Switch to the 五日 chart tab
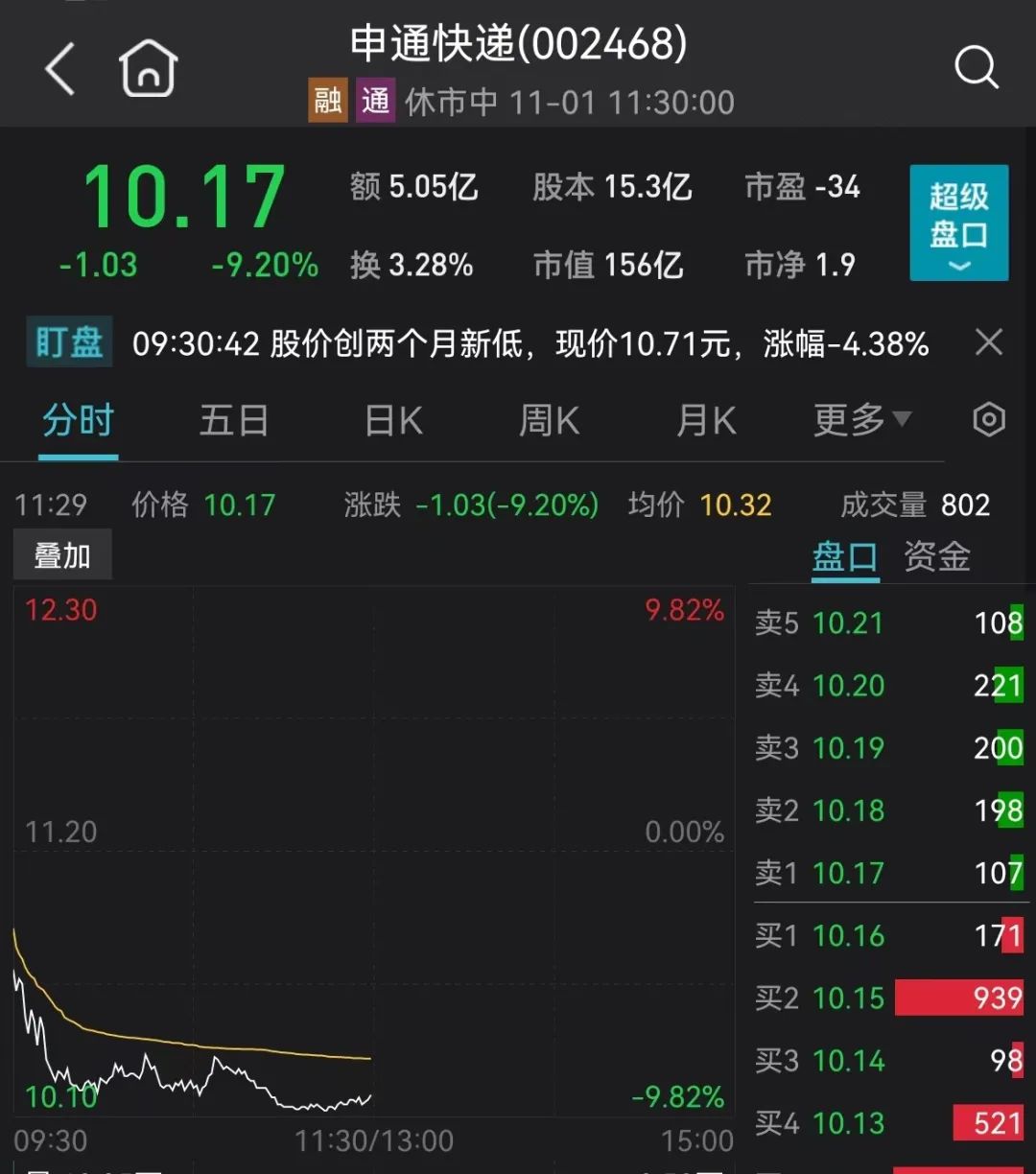Viewport: 1036px width, 1174px height. click(234, 420)
